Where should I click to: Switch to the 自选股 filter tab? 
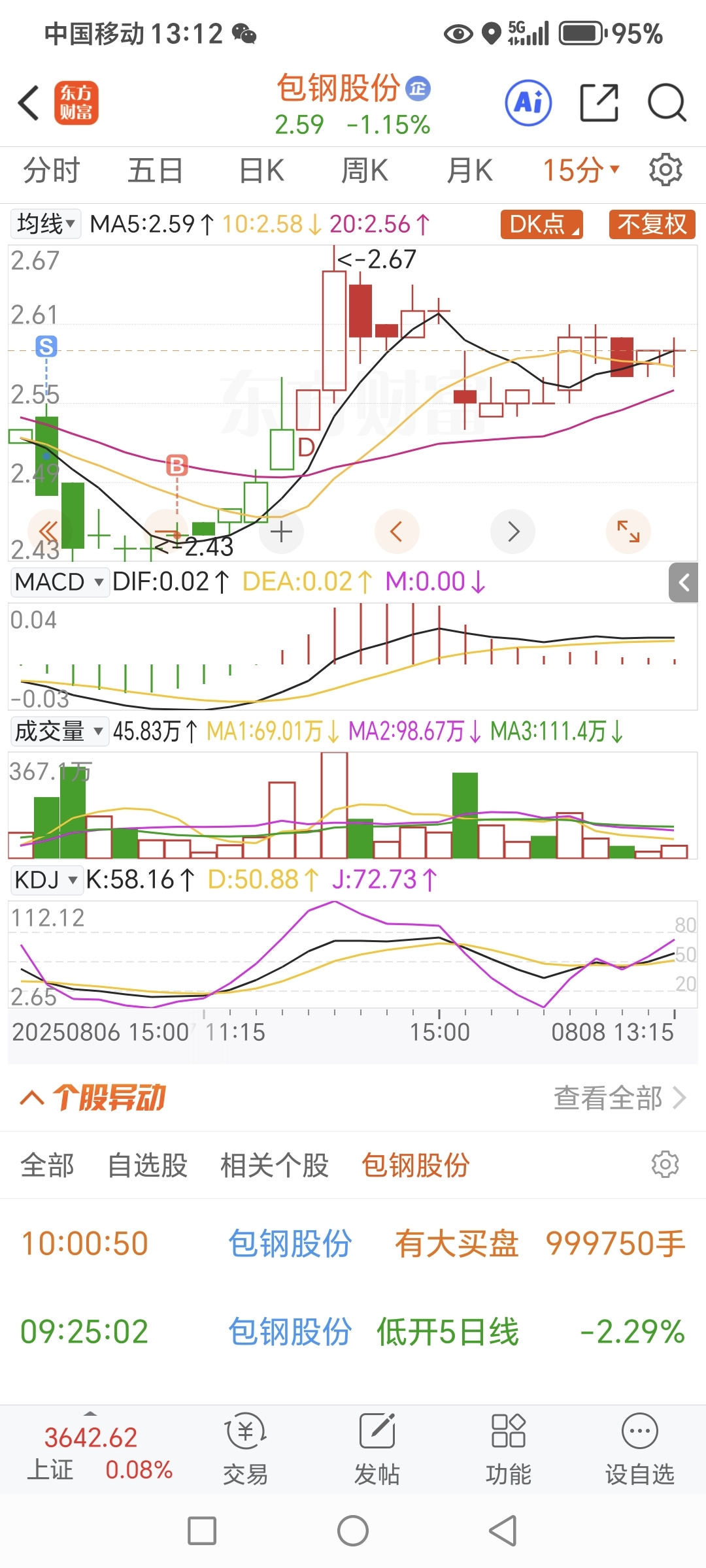[x=147, y=1165]
